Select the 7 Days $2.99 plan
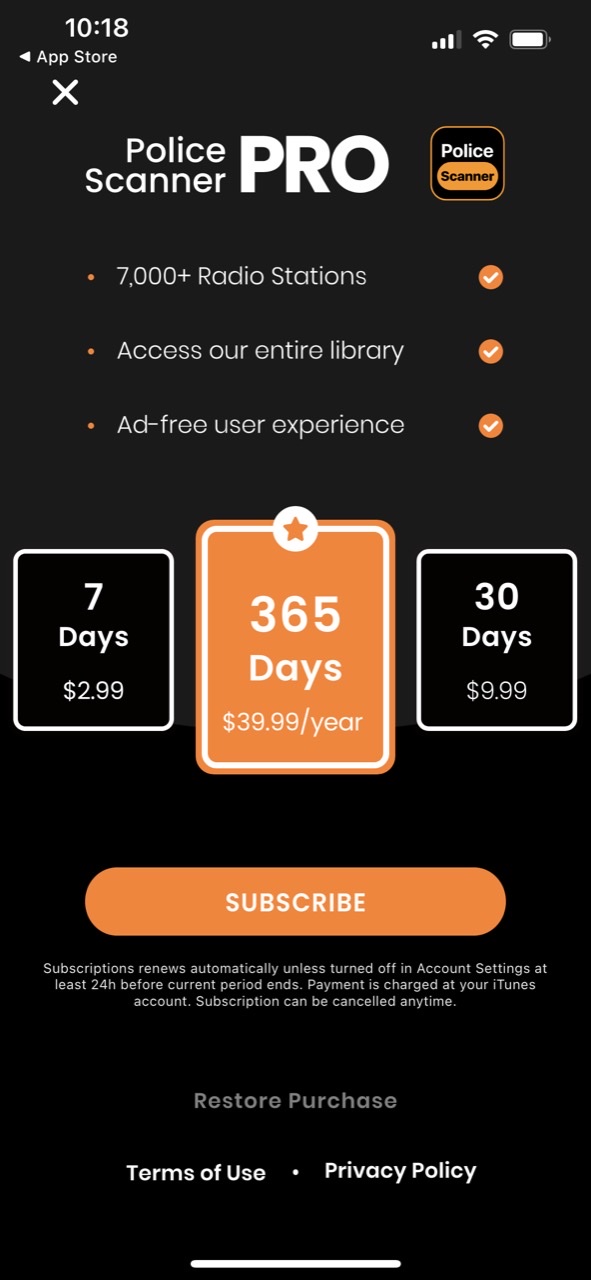 point(93,640)
